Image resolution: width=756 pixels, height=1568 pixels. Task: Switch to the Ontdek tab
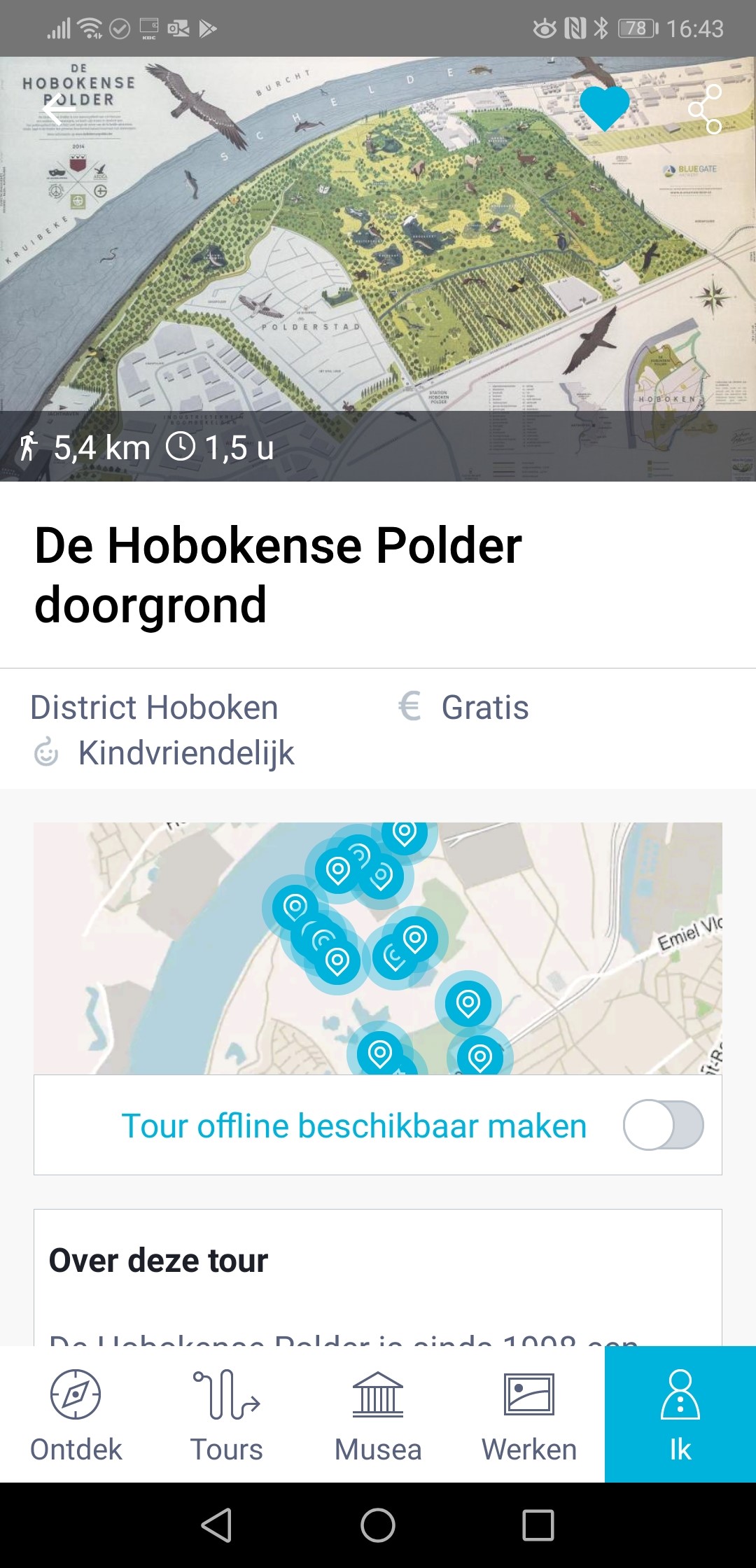pos(76,1415)
